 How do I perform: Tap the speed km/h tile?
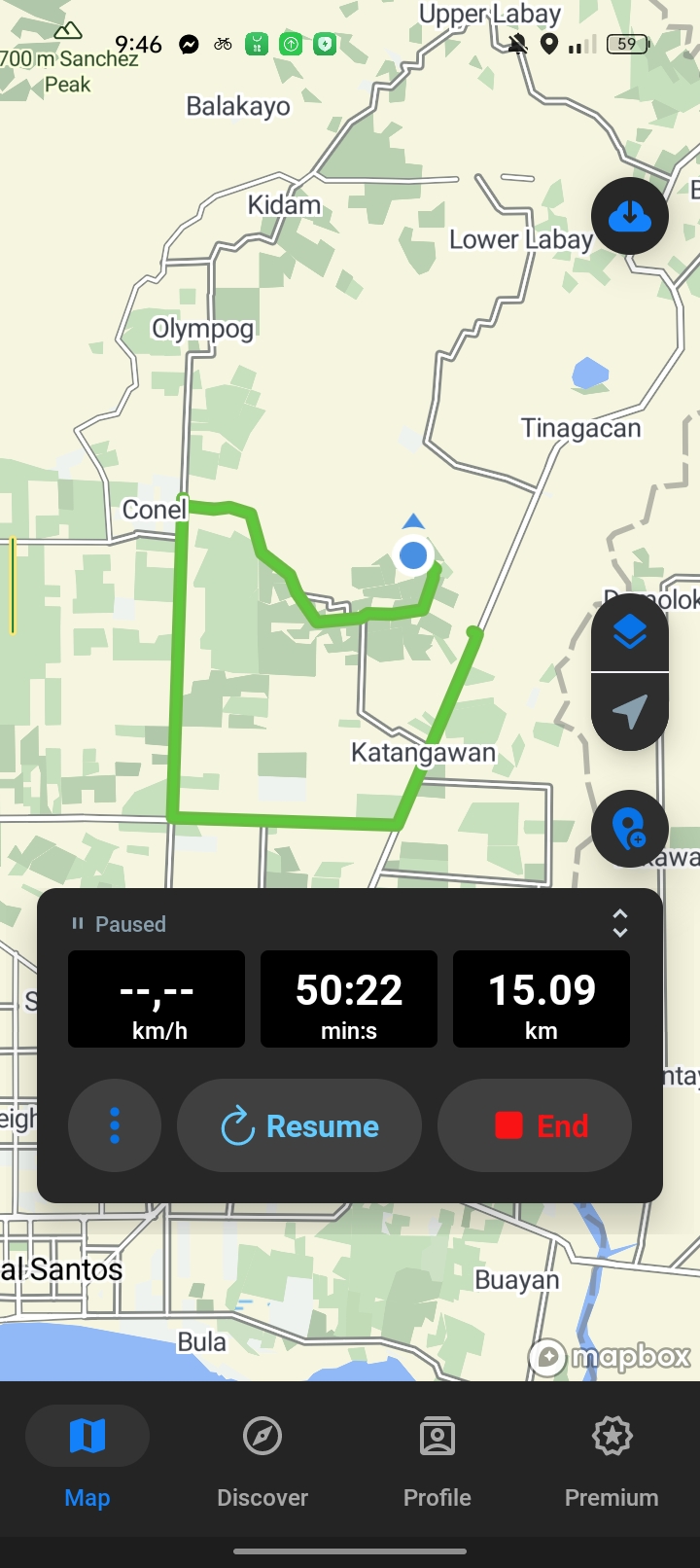(x=157, y=999)
